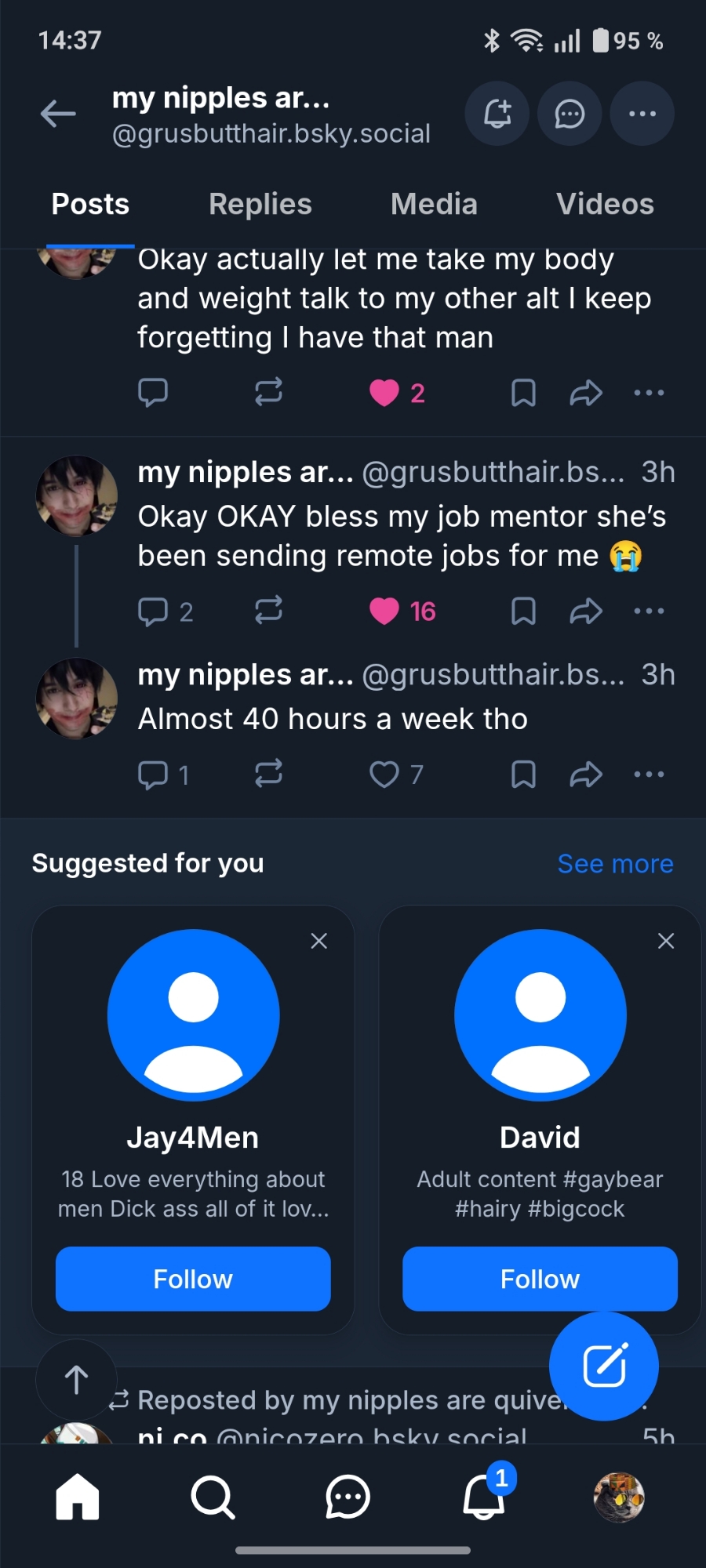
Task: Open the Search tab in bottom navigation
Action: 213,1497
